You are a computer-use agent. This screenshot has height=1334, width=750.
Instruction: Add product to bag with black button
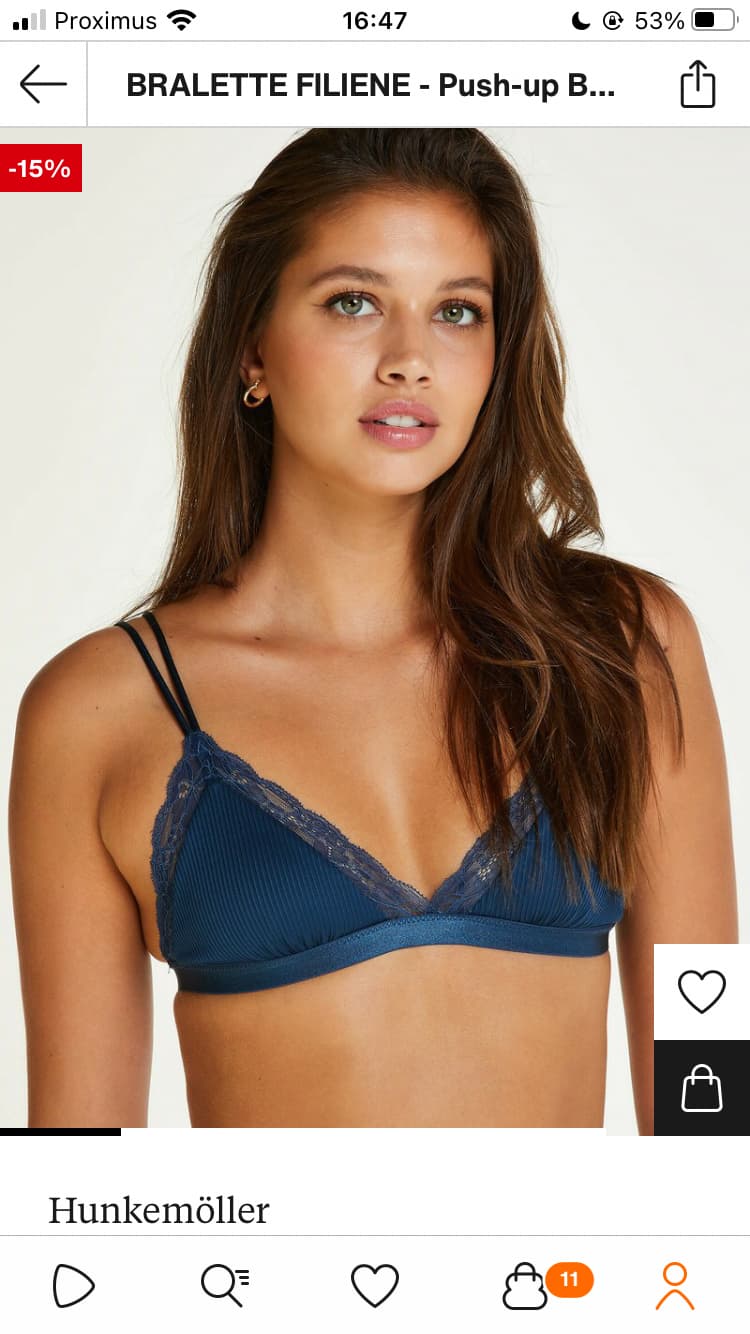[702, 1088]
